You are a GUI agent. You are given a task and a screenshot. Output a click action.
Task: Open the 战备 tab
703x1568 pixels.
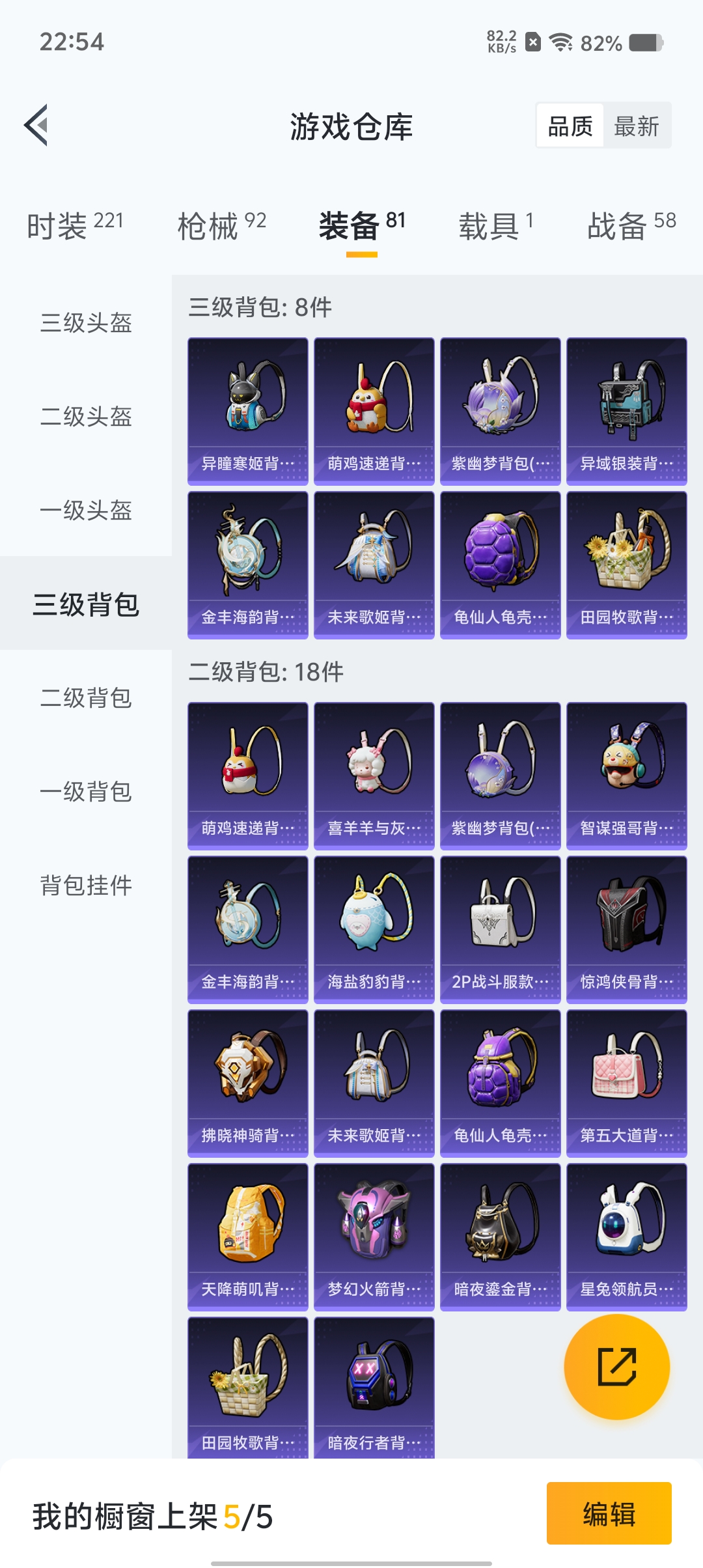(631, 226)
